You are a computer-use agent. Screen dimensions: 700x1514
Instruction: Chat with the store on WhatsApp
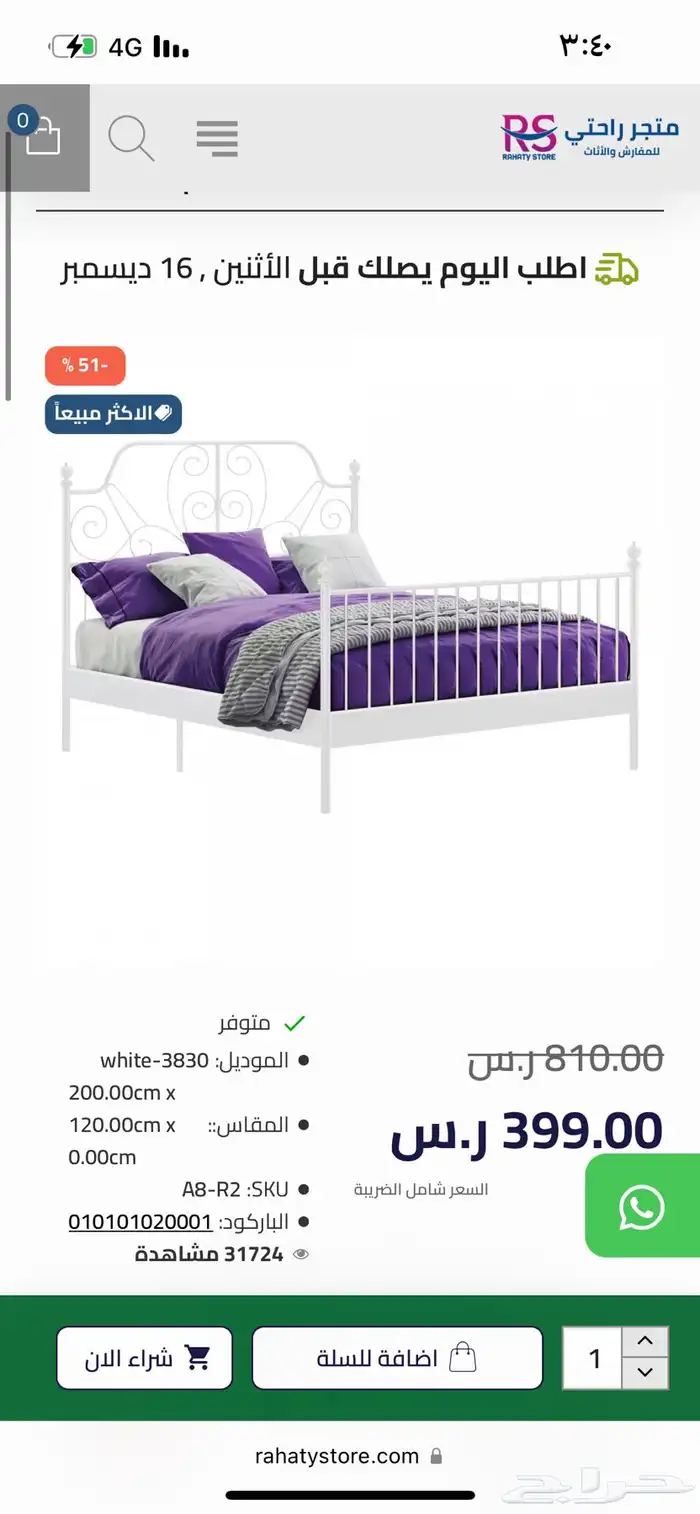pos(642,1206)
